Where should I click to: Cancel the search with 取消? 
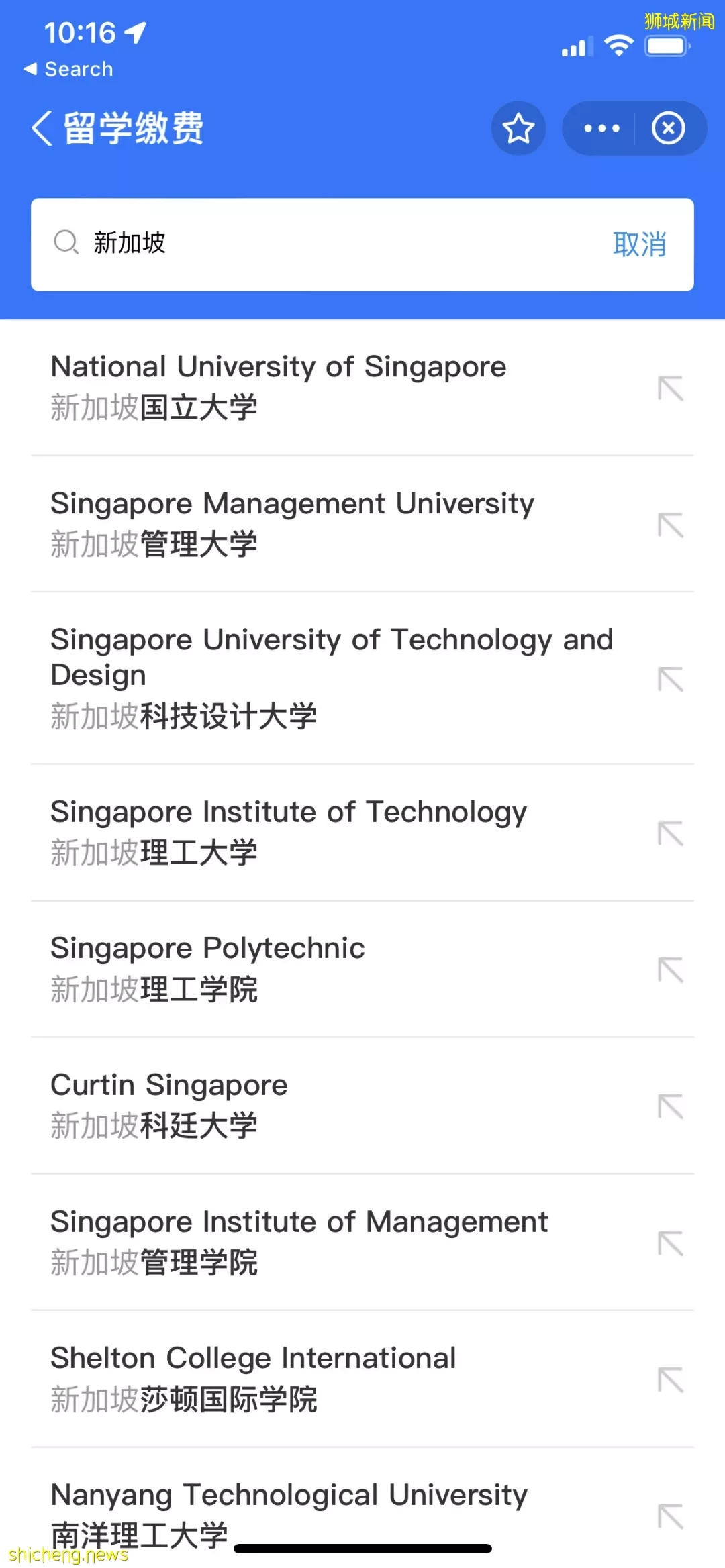coord(639,244)
